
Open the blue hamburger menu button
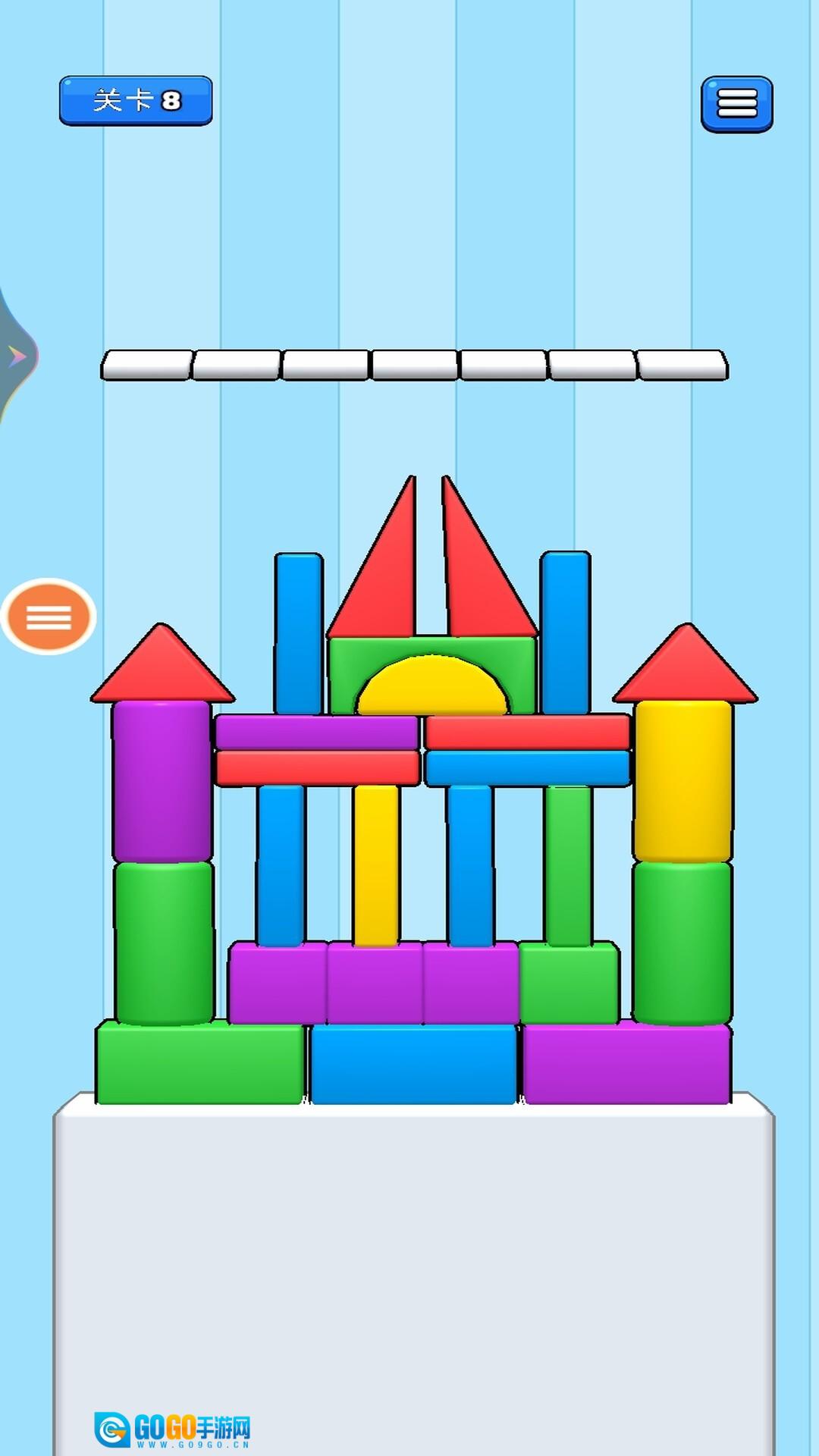[x=736, y=104]
